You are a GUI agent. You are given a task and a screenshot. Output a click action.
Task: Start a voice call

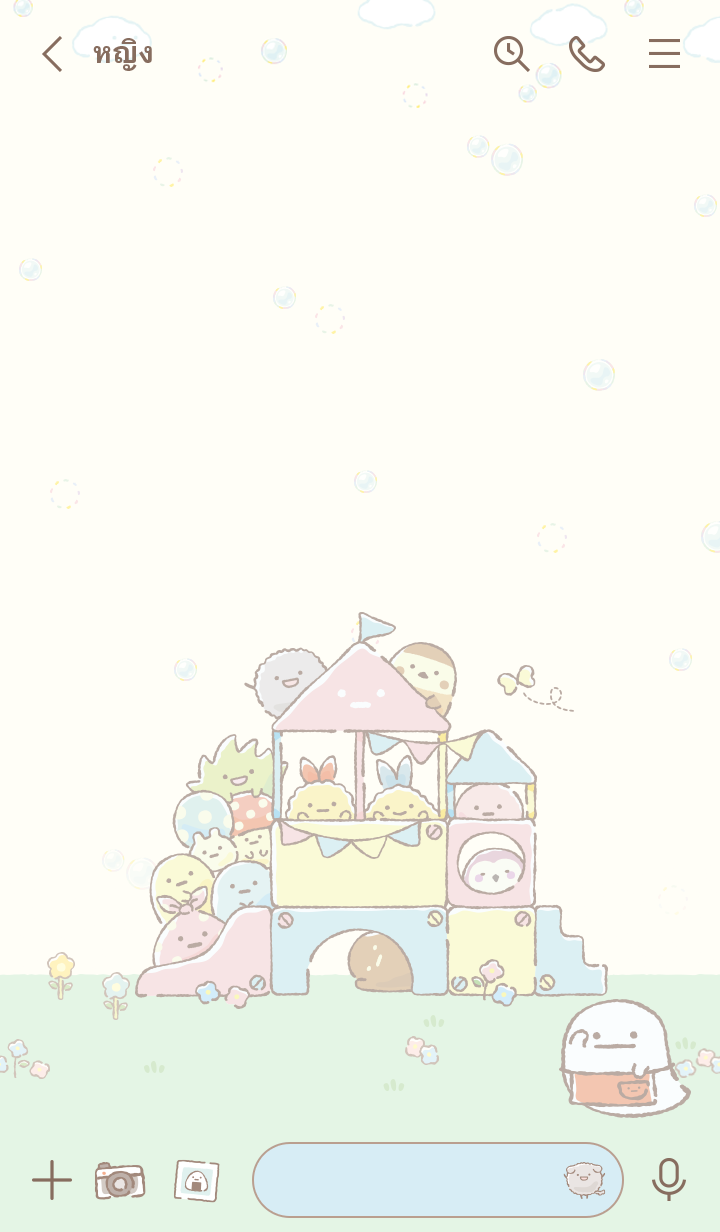tap(587, 54)
